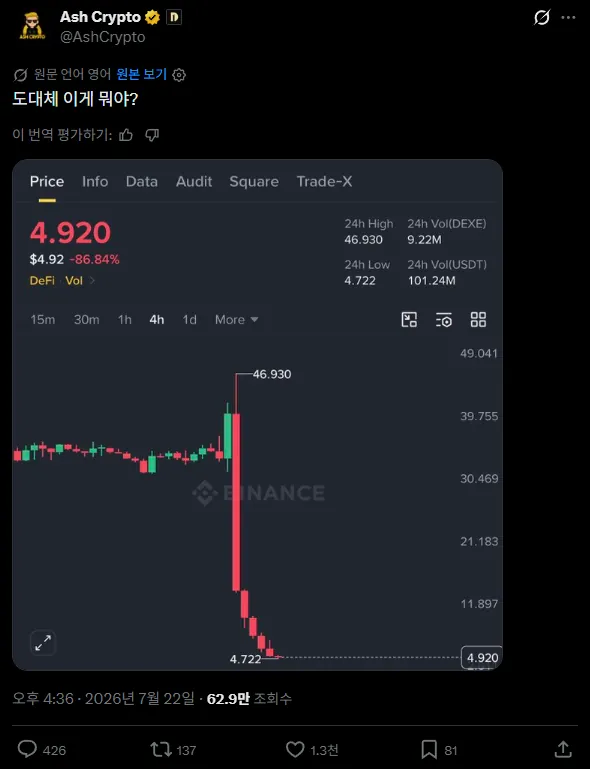Open the Binance chart image

point(257,414)
